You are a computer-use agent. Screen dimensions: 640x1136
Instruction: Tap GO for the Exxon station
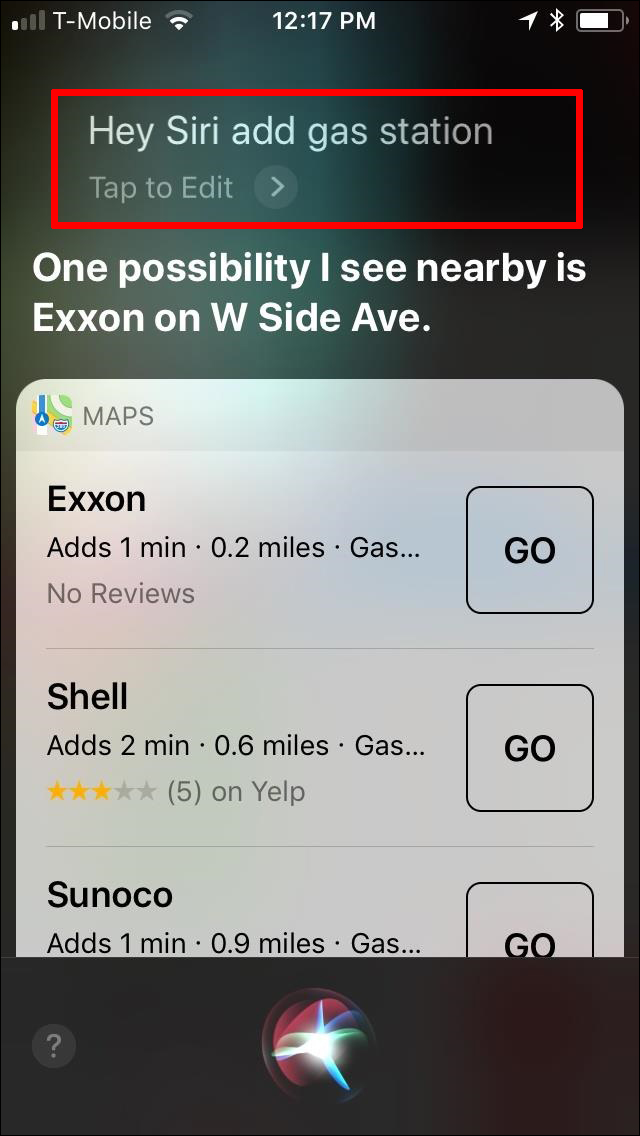pyautogui.click(x=530, y=550)
